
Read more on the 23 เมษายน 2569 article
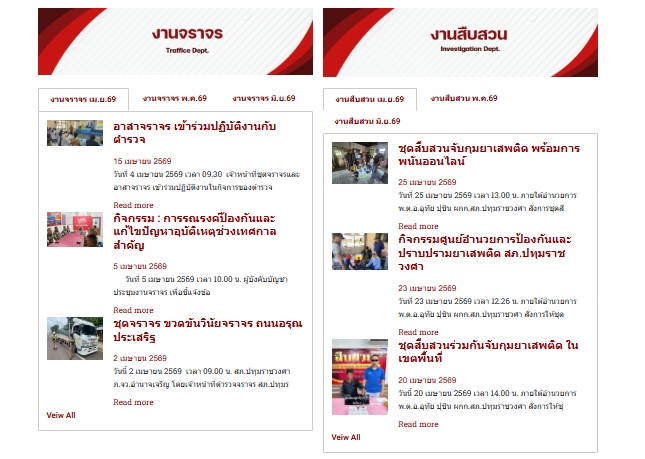click(x=418, y=332)
